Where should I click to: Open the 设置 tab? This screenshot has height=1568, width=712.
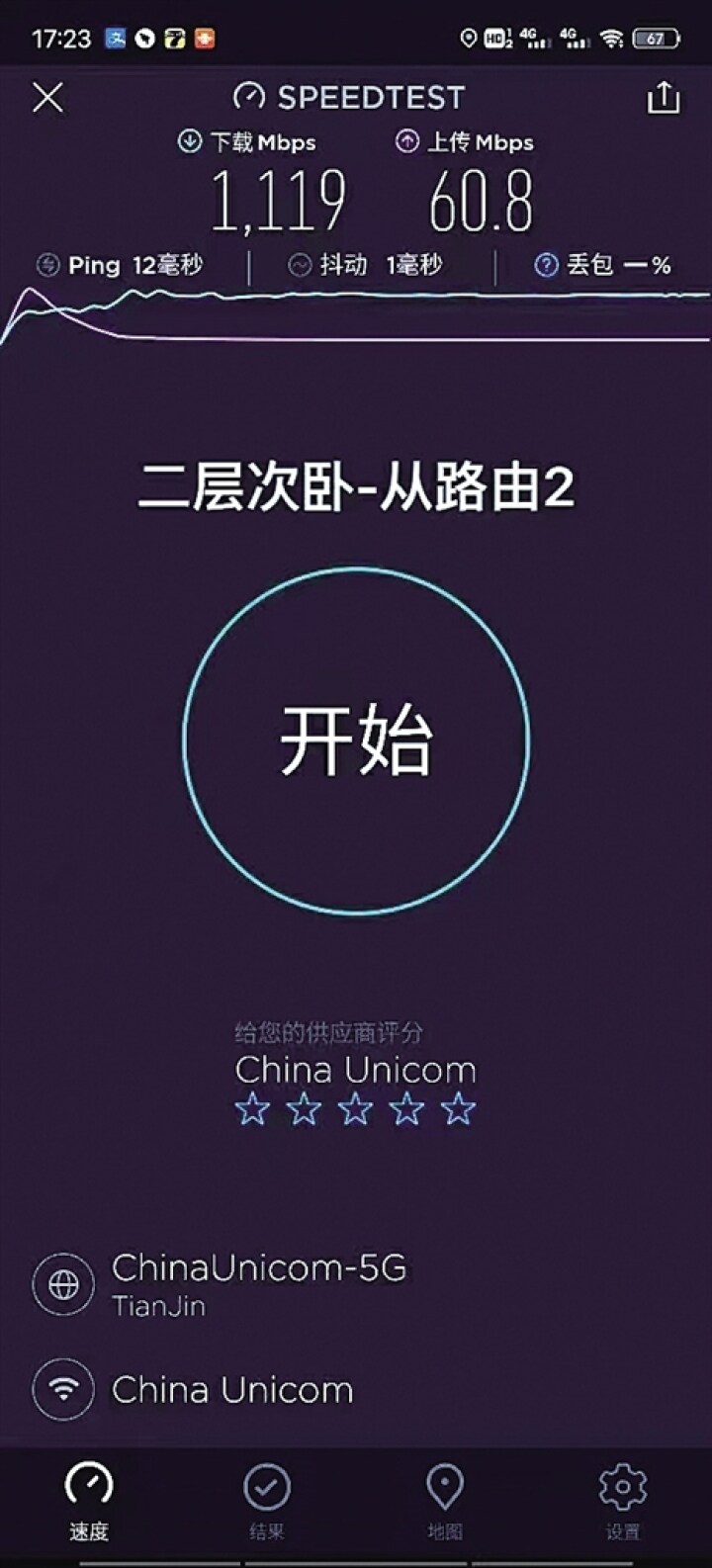[x=623, y=1501]
